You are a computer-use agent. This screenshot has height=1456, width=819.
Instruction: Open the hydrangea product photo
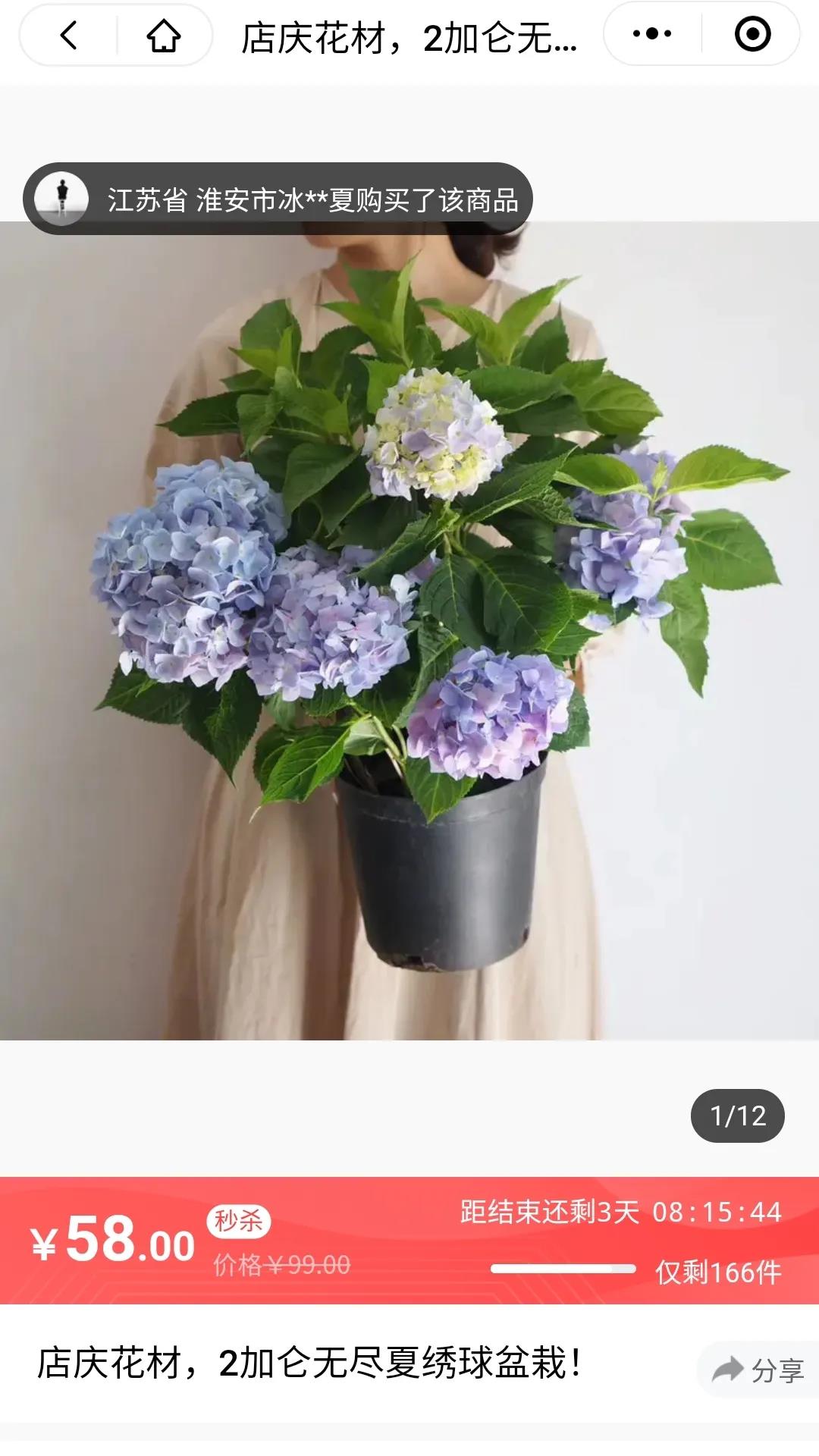409,629
